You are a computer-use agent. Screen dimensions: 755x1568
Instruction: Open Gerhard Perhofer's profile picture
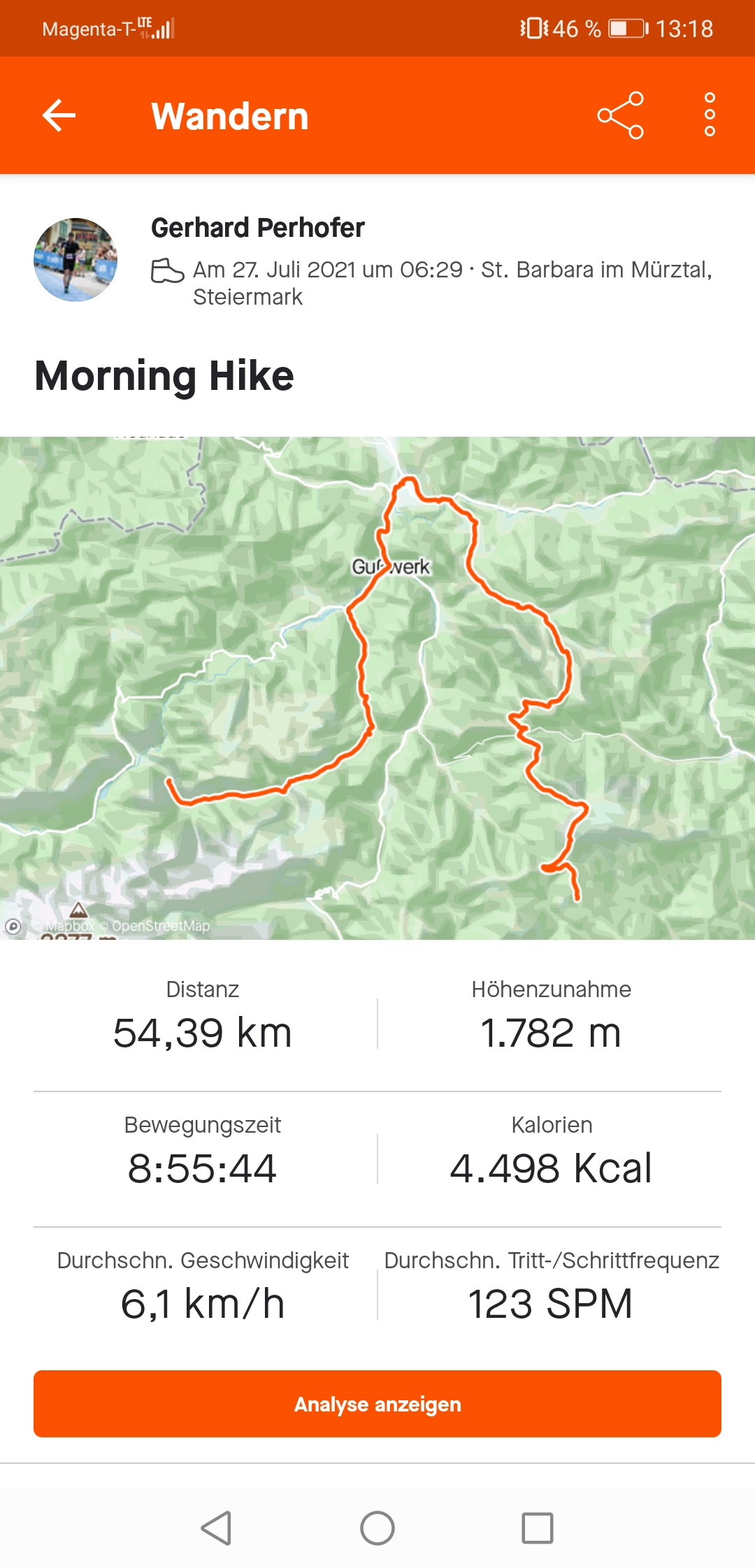click(75, 260)
